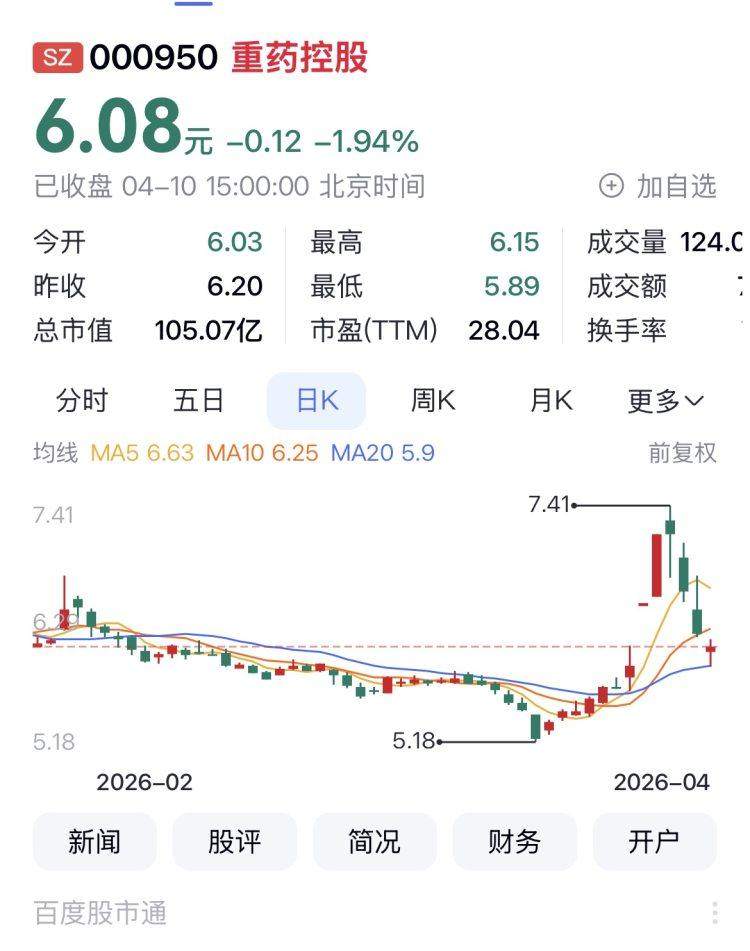Open the overflow menu beside 百度股市通

click(715, 913)
